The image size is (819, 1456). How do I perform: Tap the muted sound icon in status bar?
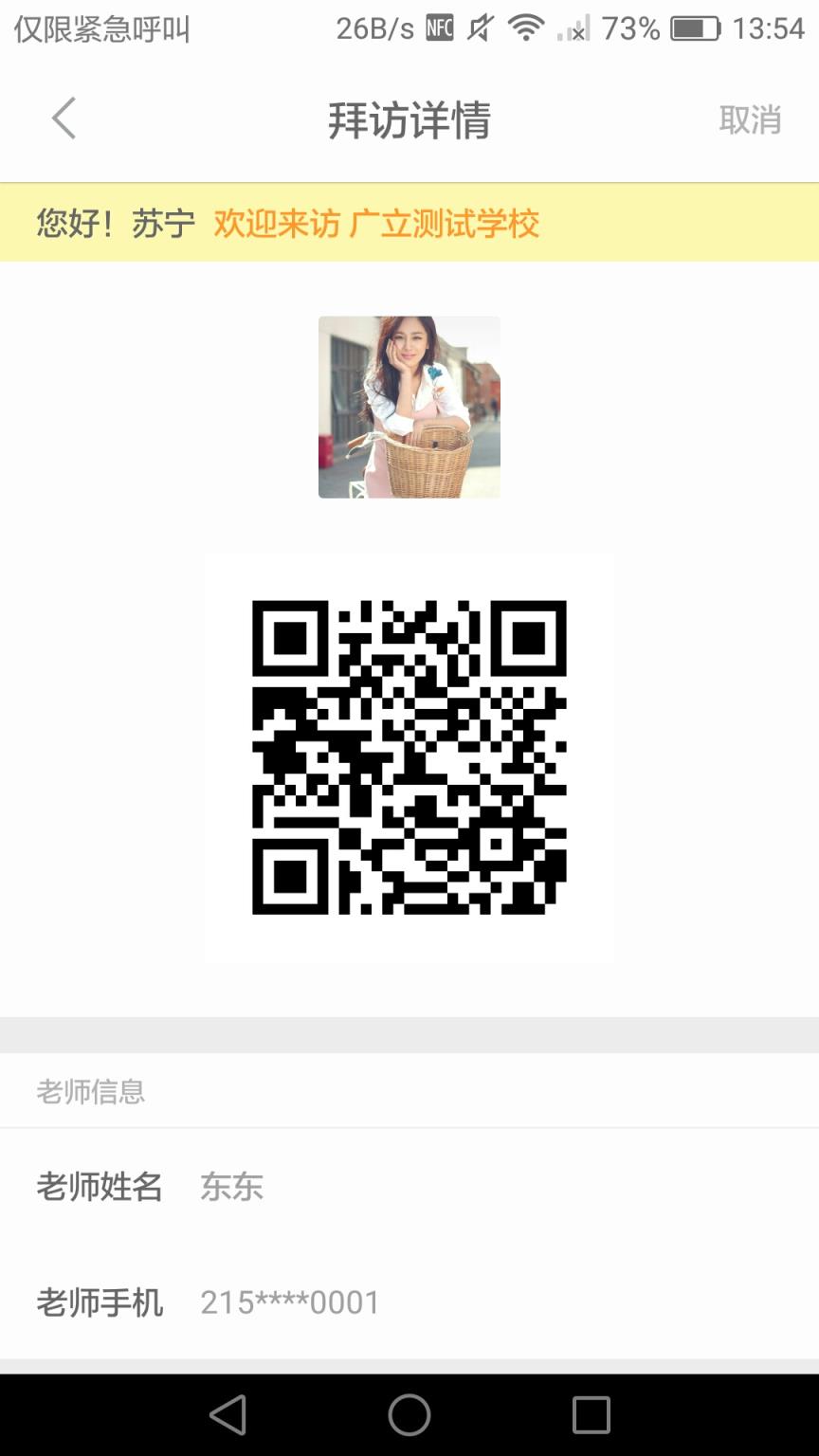478,27
